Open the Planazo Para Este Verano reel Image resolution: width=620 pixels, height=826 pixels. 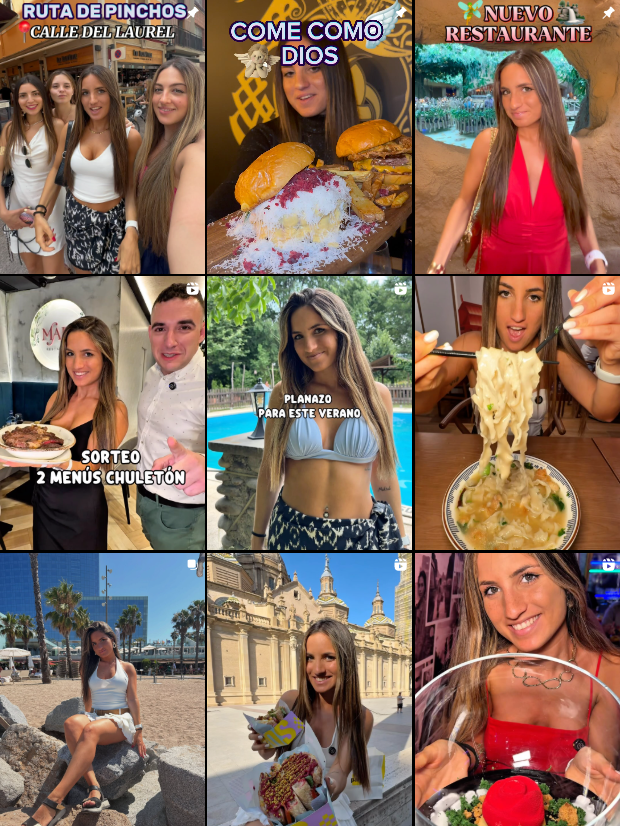tap(309, 412)
